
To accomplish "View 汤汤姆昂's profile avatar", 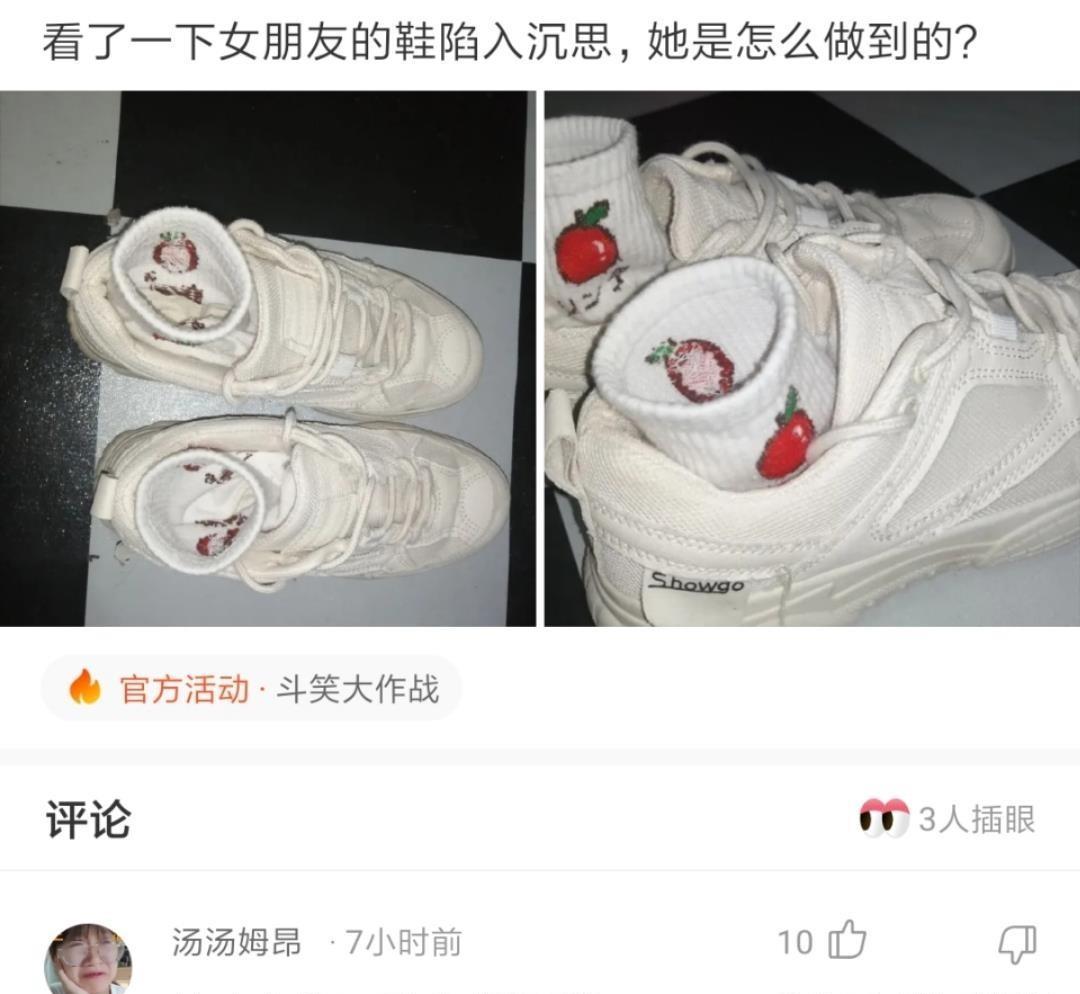I will (x=88, y=958).
